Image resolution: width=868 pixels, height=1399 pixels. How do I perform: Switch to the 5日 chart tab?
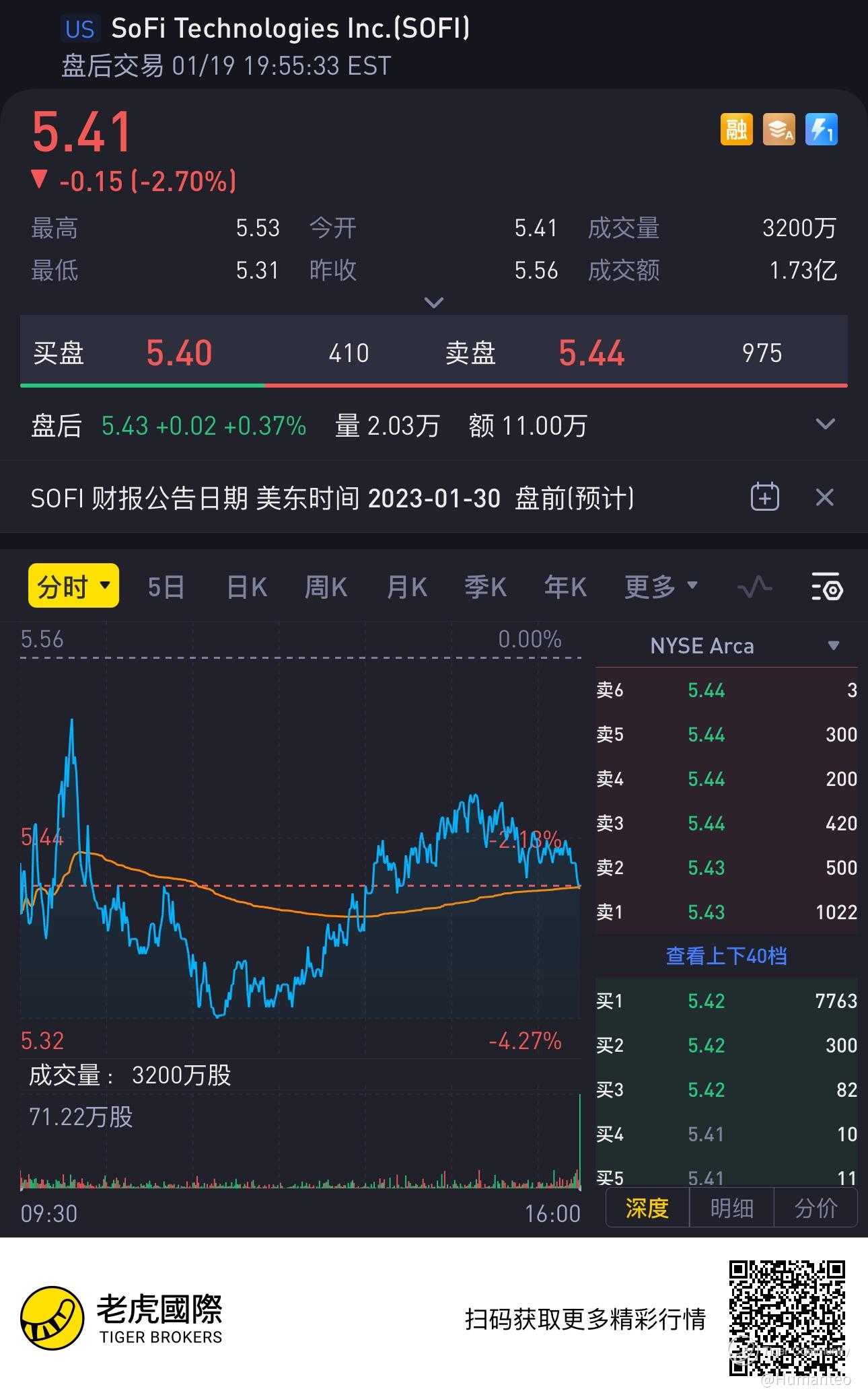pos(166,587)
